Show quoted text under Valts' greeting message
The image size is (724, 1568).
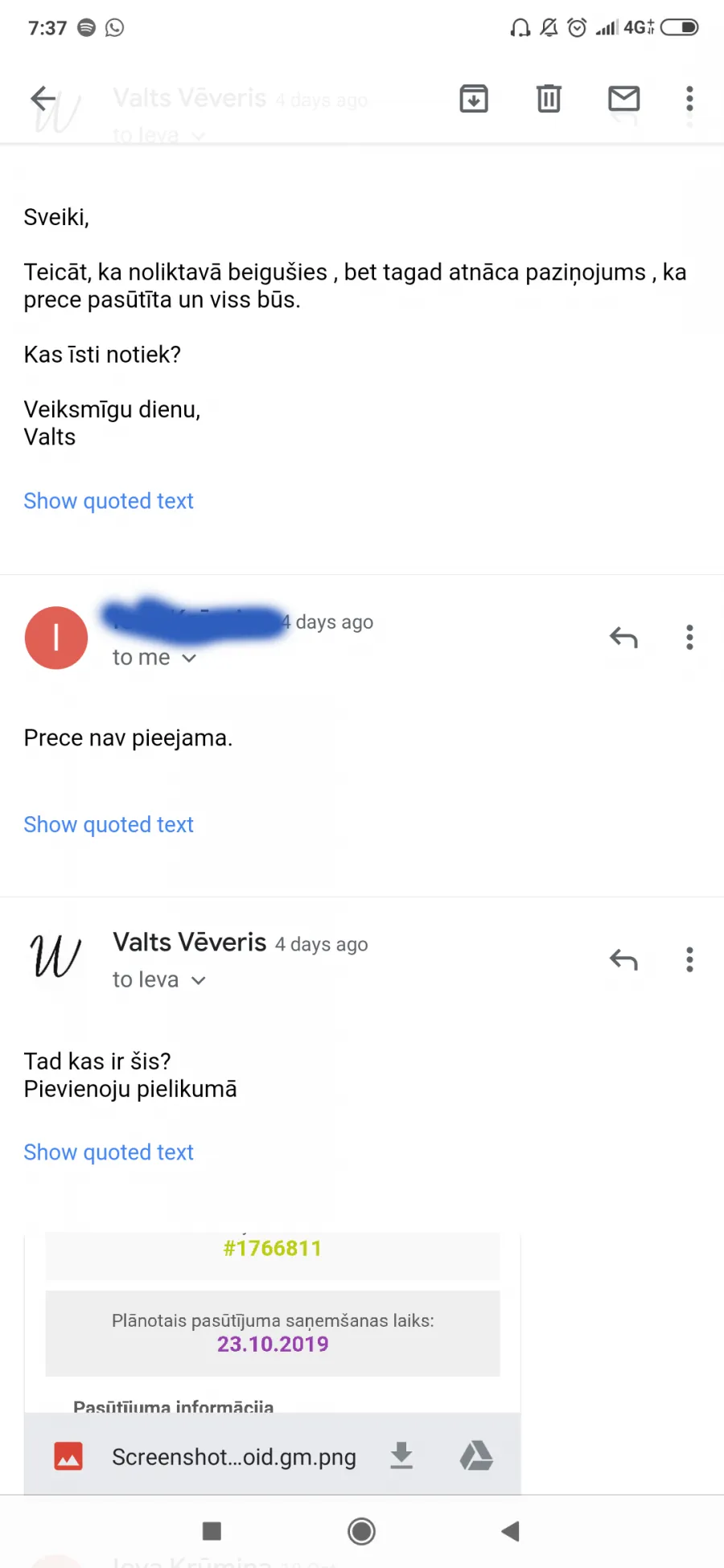coord(109,501)
